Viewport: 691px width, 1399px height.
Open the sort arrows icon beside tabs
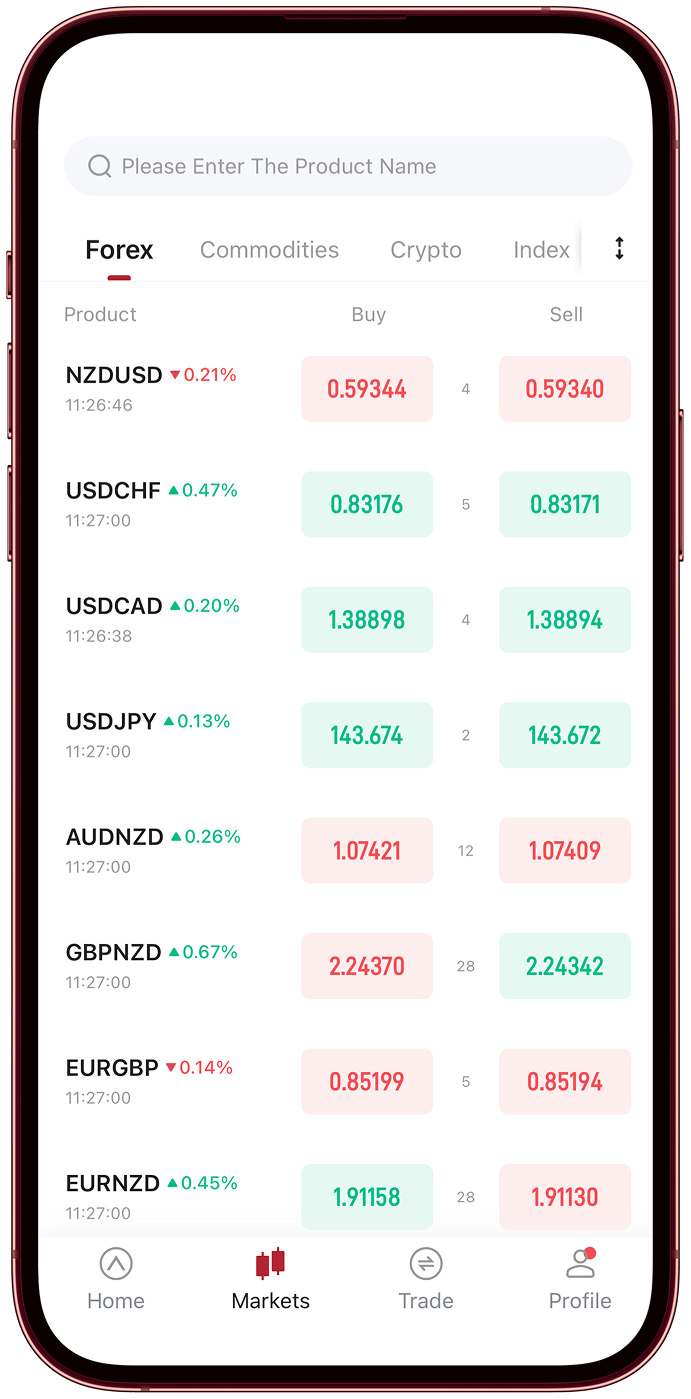coord(619,249)
